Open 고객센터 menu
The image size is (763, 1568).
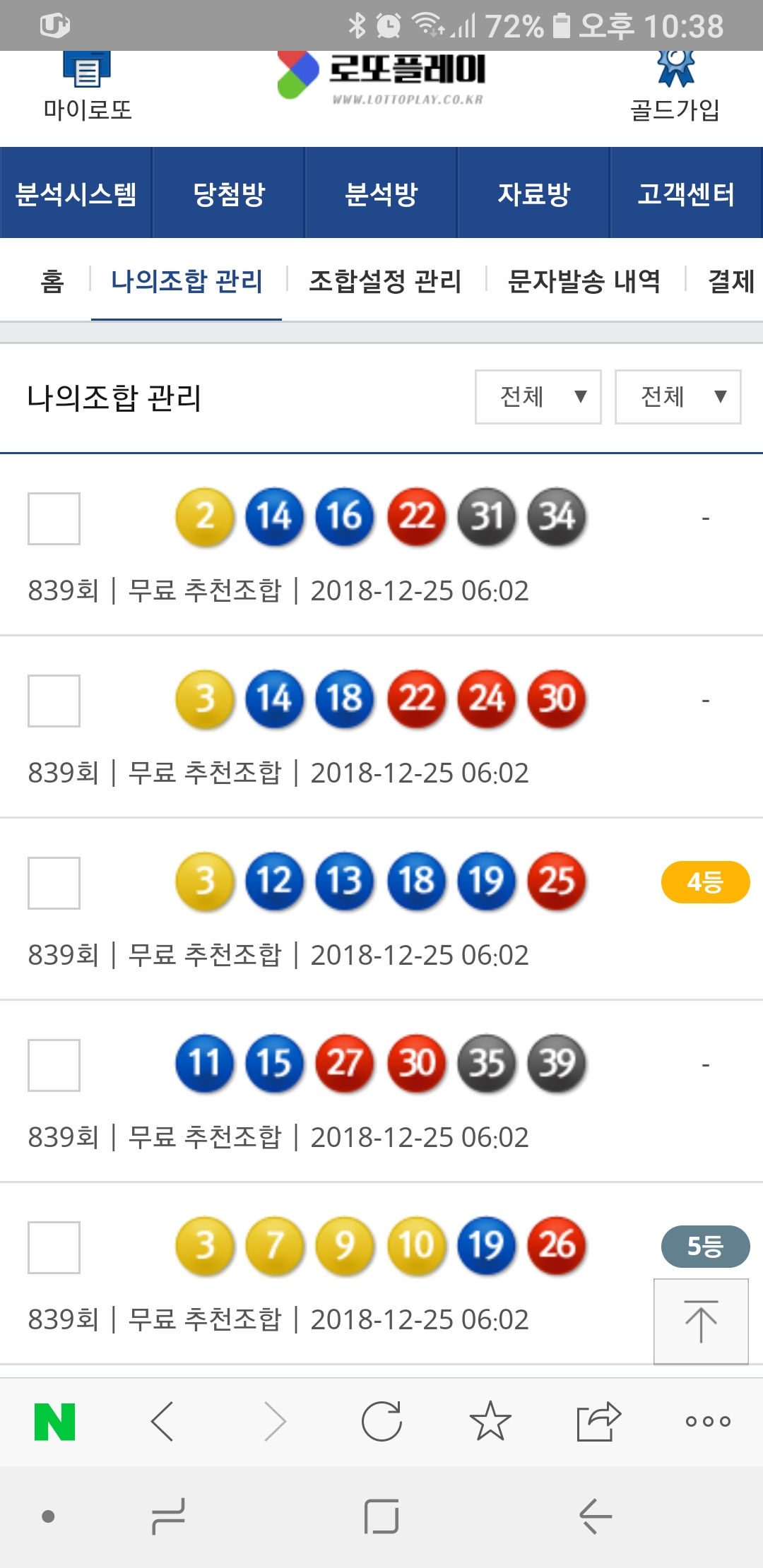coord(686,194)
